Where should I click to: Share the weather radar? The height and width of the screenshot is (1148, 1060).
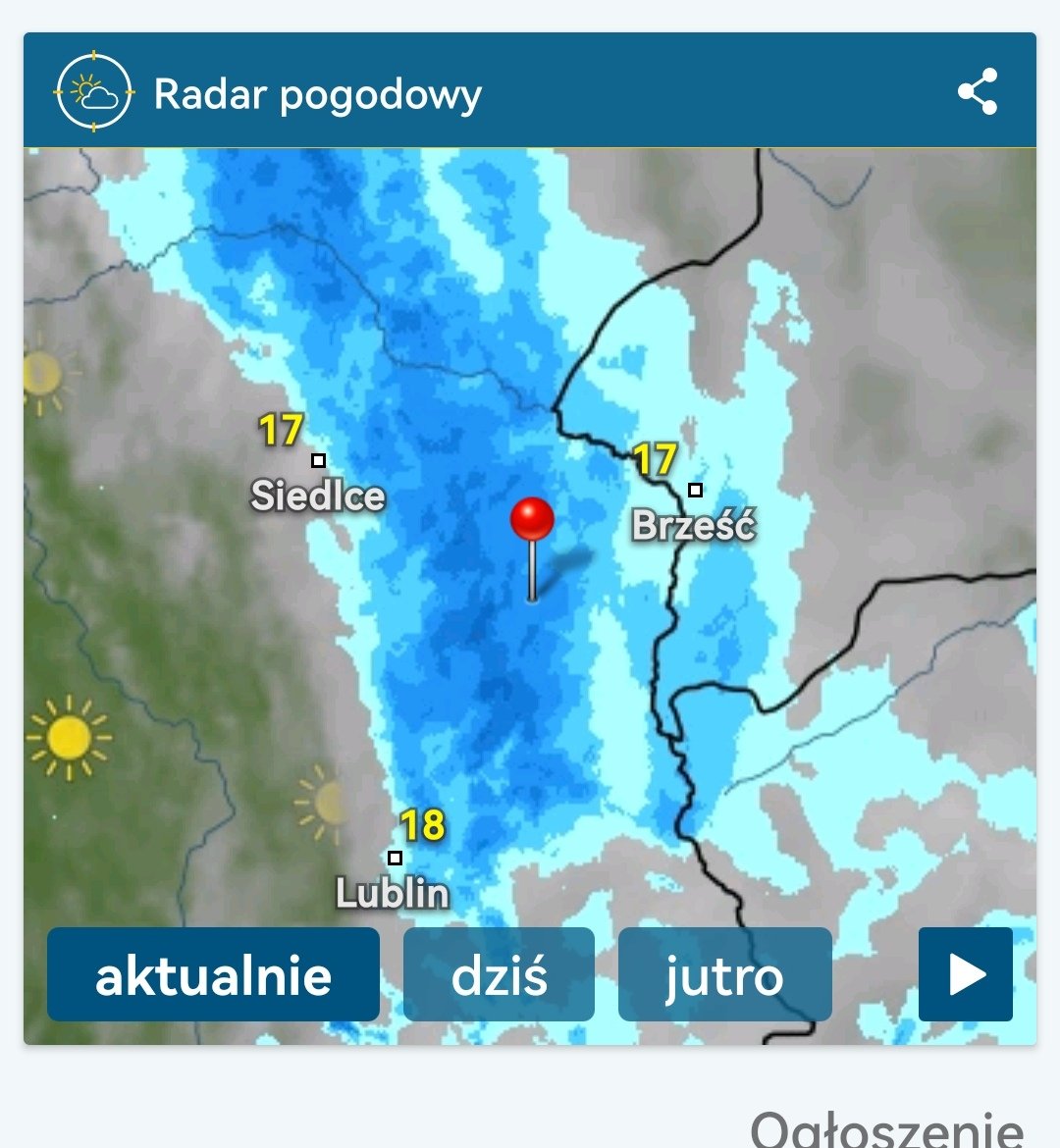coord(977,92)
